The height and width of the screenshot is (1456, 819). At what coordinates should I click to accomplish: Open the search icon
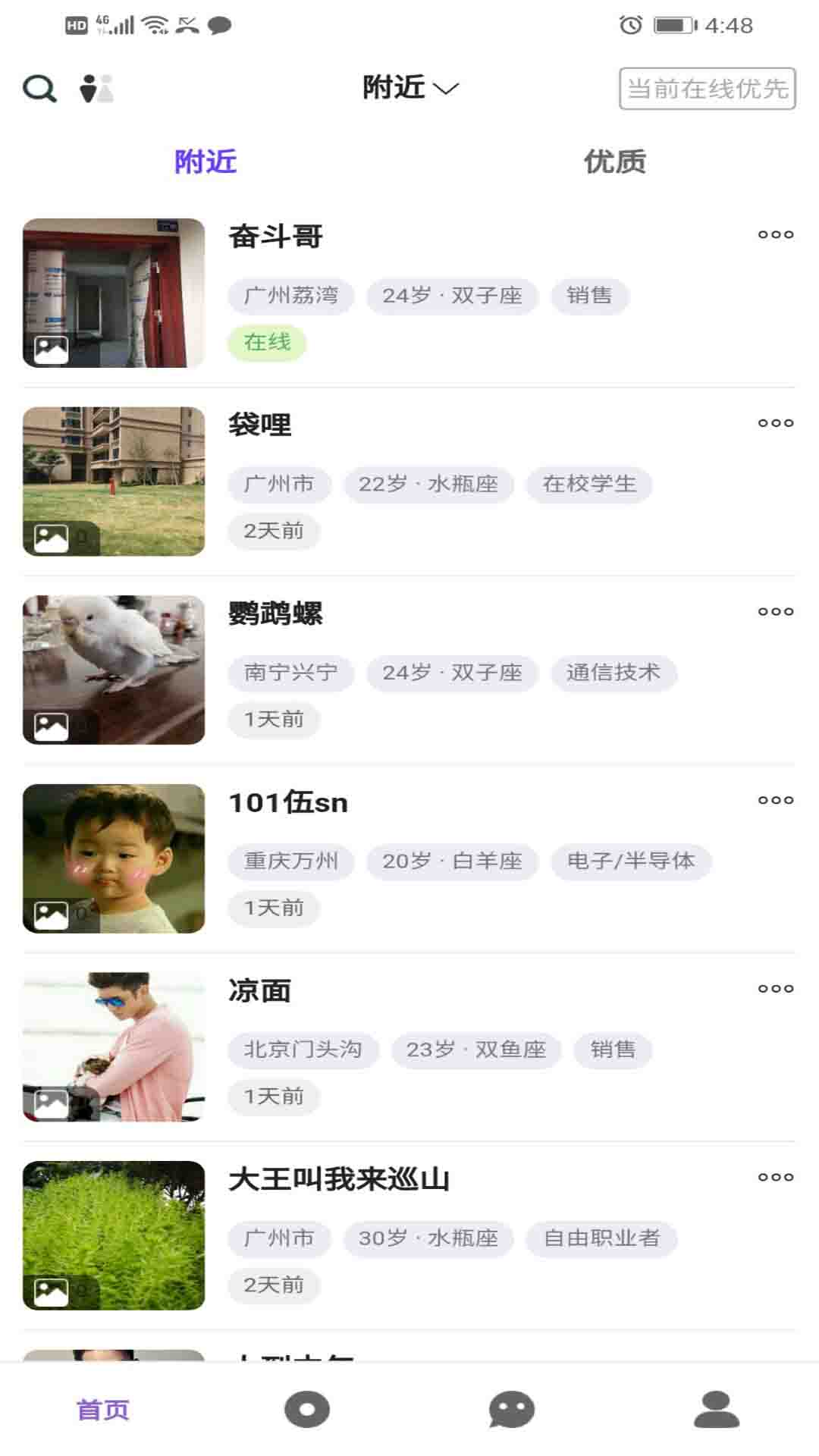pyautogui.click(x=39, y=89)
